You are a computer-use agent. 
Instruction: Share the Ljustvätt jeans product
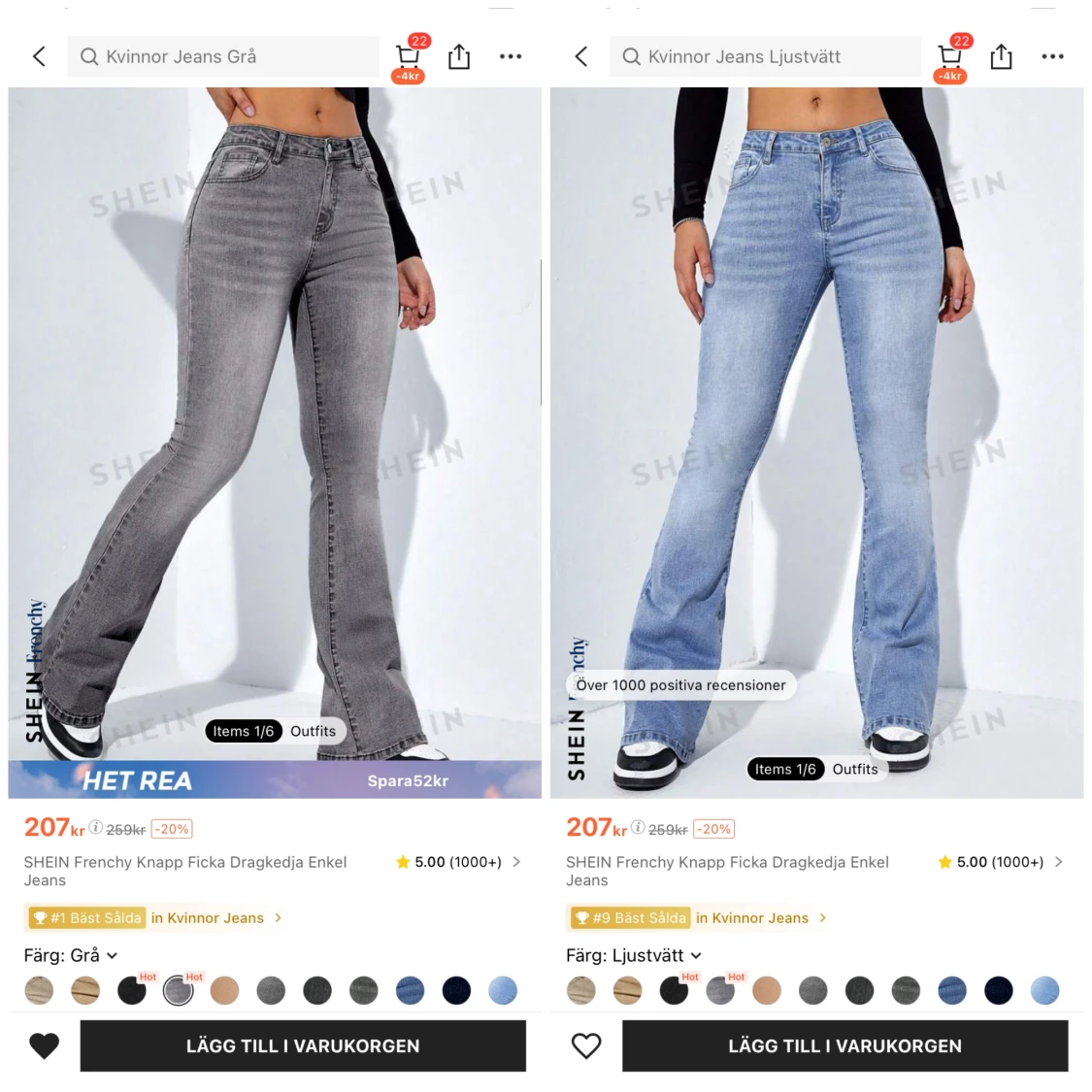point(1001,56)
